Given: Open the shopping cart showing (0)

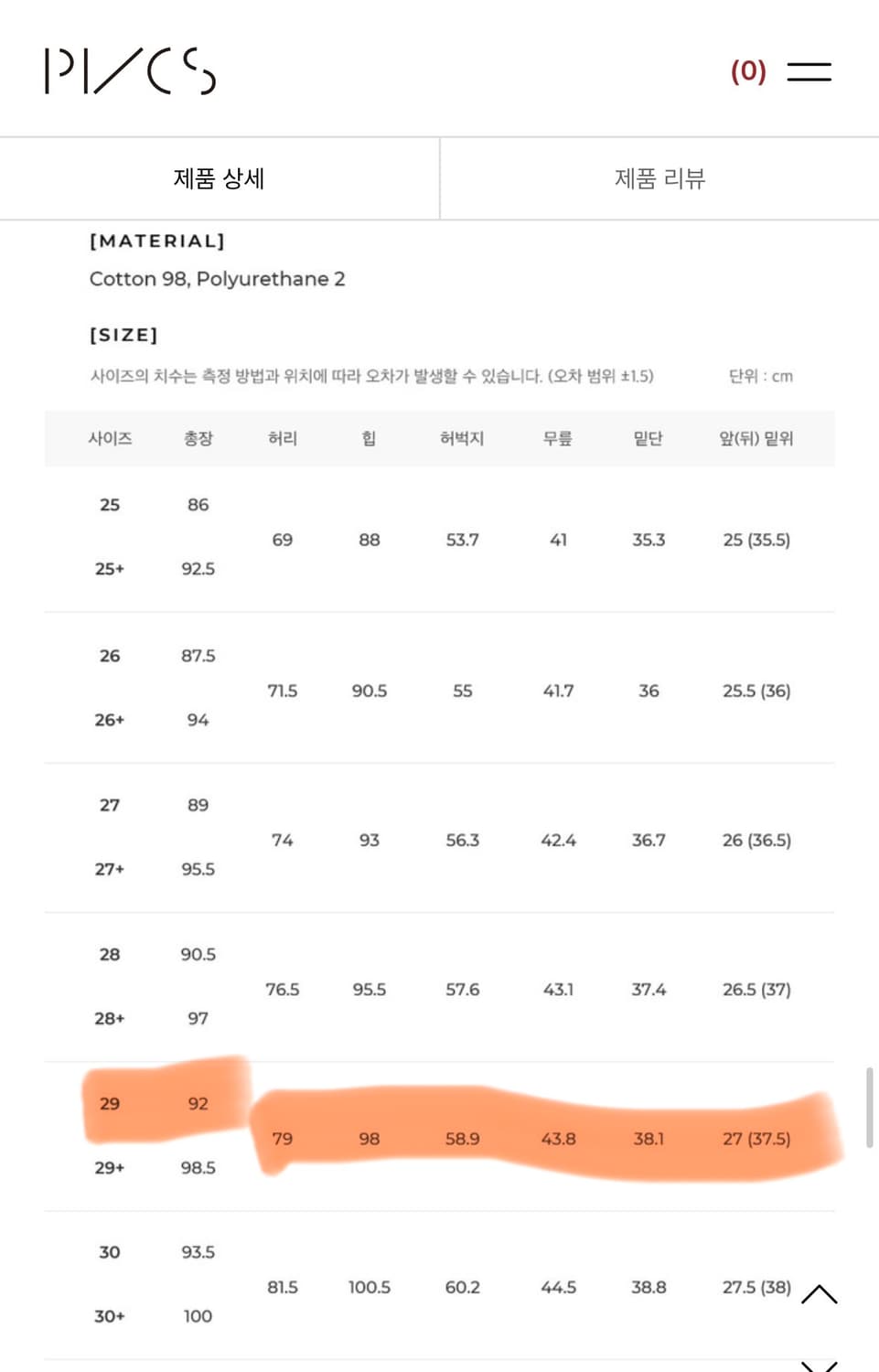Looking at the screenshot, I should pyautogui.click(x=748, y=71).
